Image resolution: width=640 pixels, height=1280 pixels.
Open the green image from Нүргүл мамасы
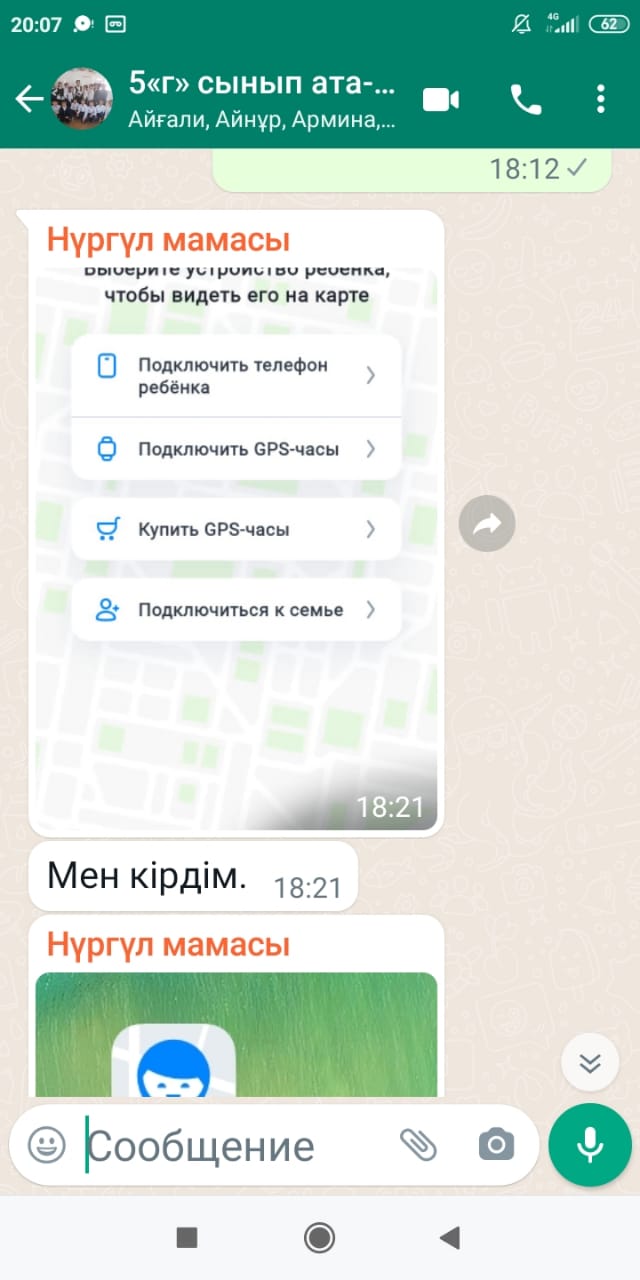click(237, 1034)
